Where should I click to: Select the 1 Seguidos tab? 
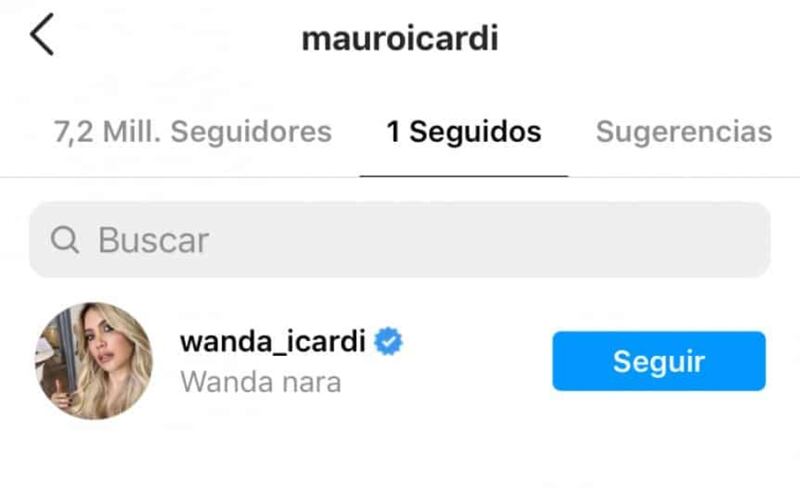[x=464, y=132]
